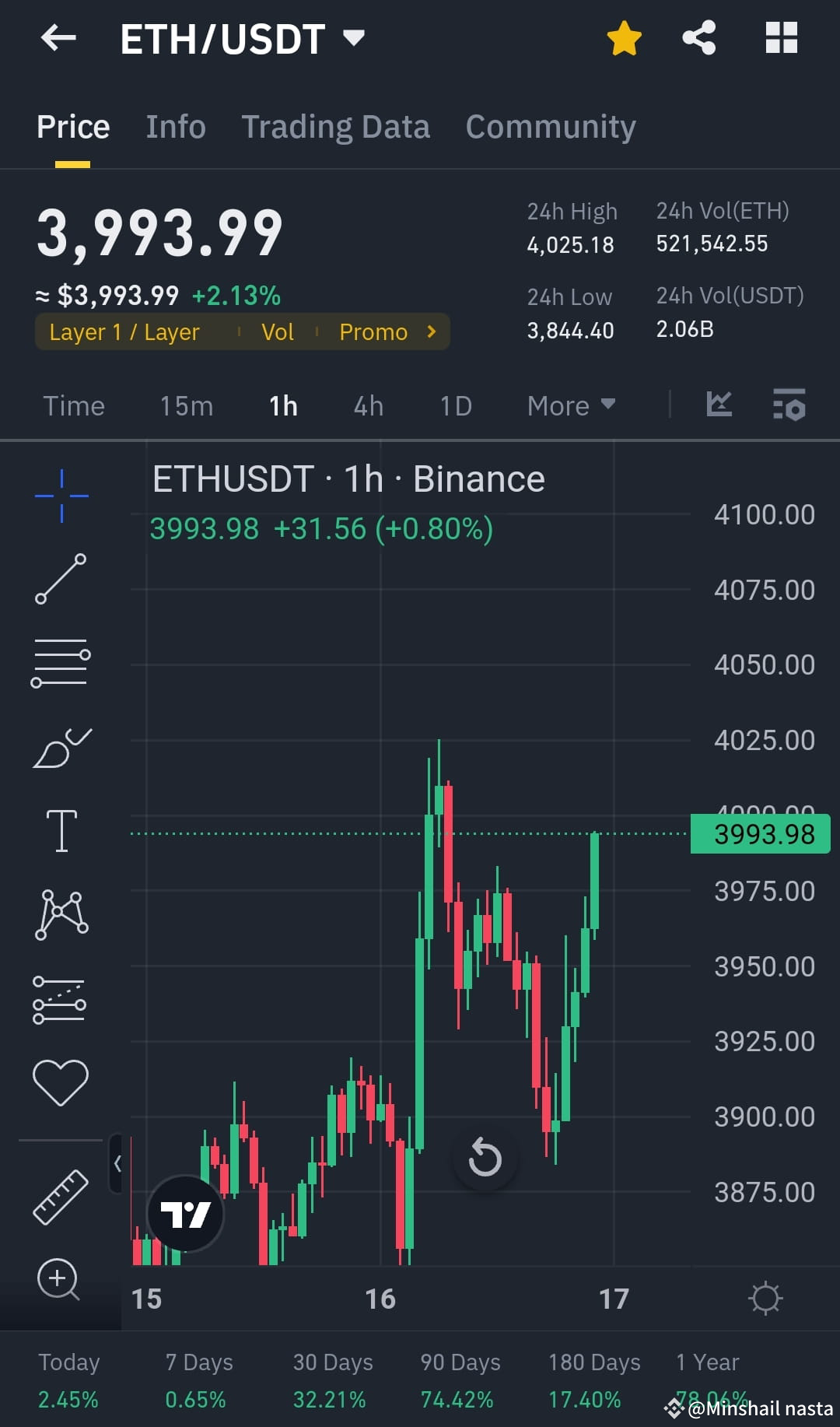Image resolution: width=840 pixels, height=1427 pixels.
Task: Switch chart to the 1D timeframe
Action: pyautogui.click(x=455, y=405)
